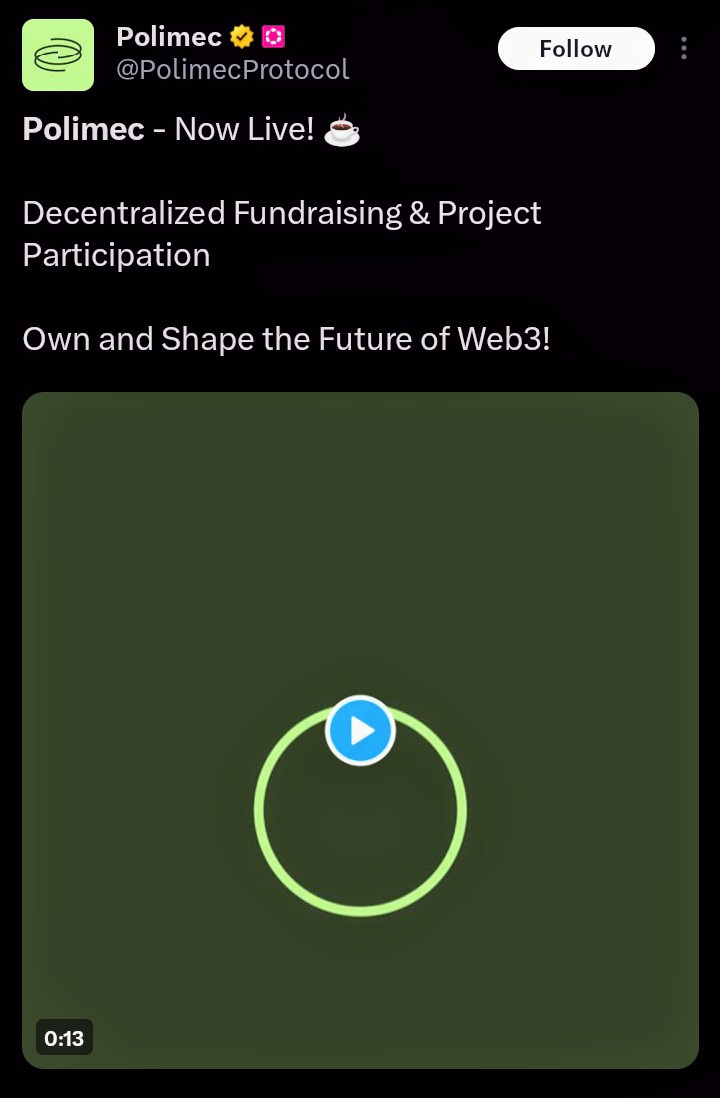The width and height of the screenshot is (720, 1098).
Task: Play the Polimec video
Action: [360, 731]
